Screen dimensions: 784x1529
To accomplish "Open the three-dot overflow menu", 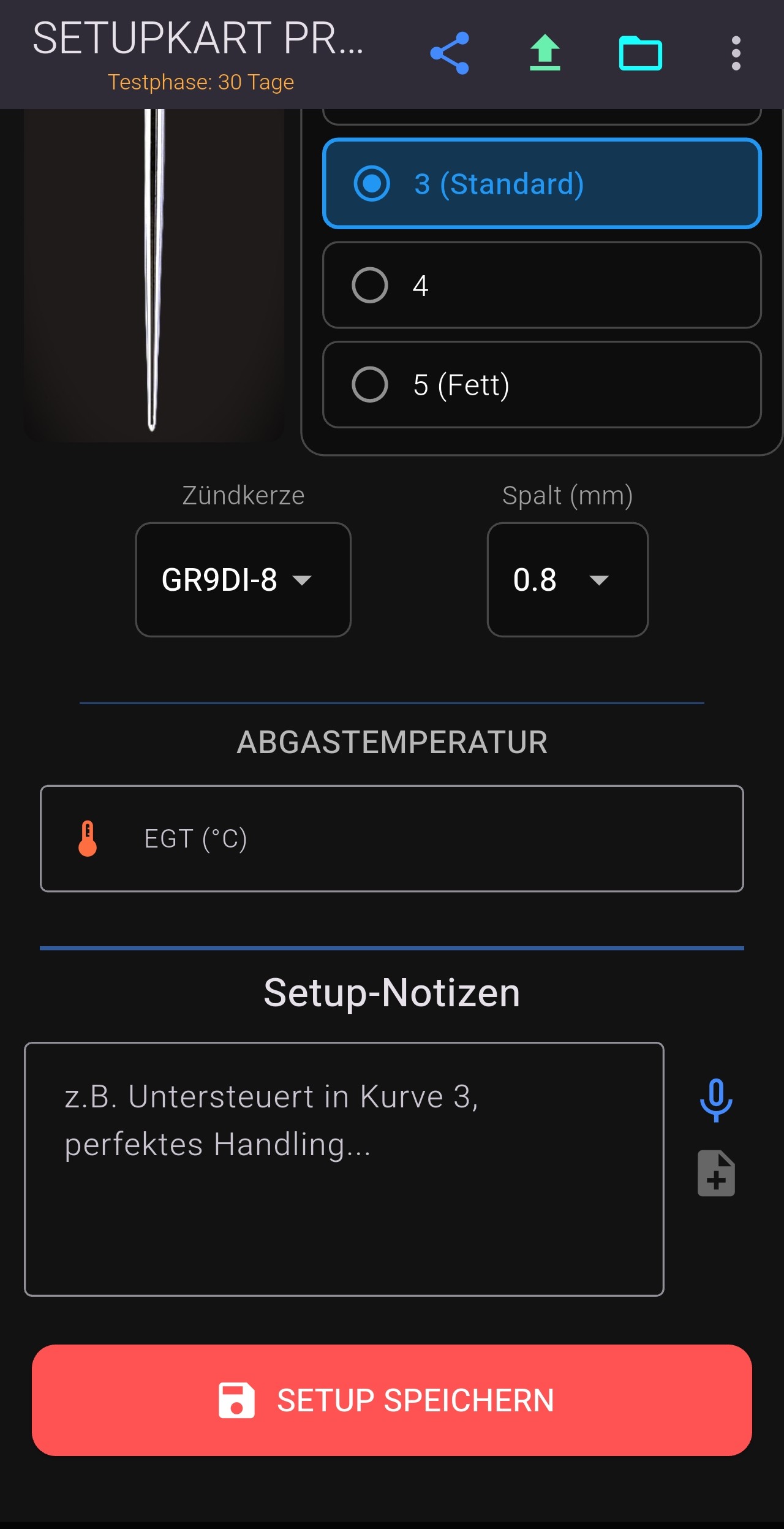I will pos(736,53).
